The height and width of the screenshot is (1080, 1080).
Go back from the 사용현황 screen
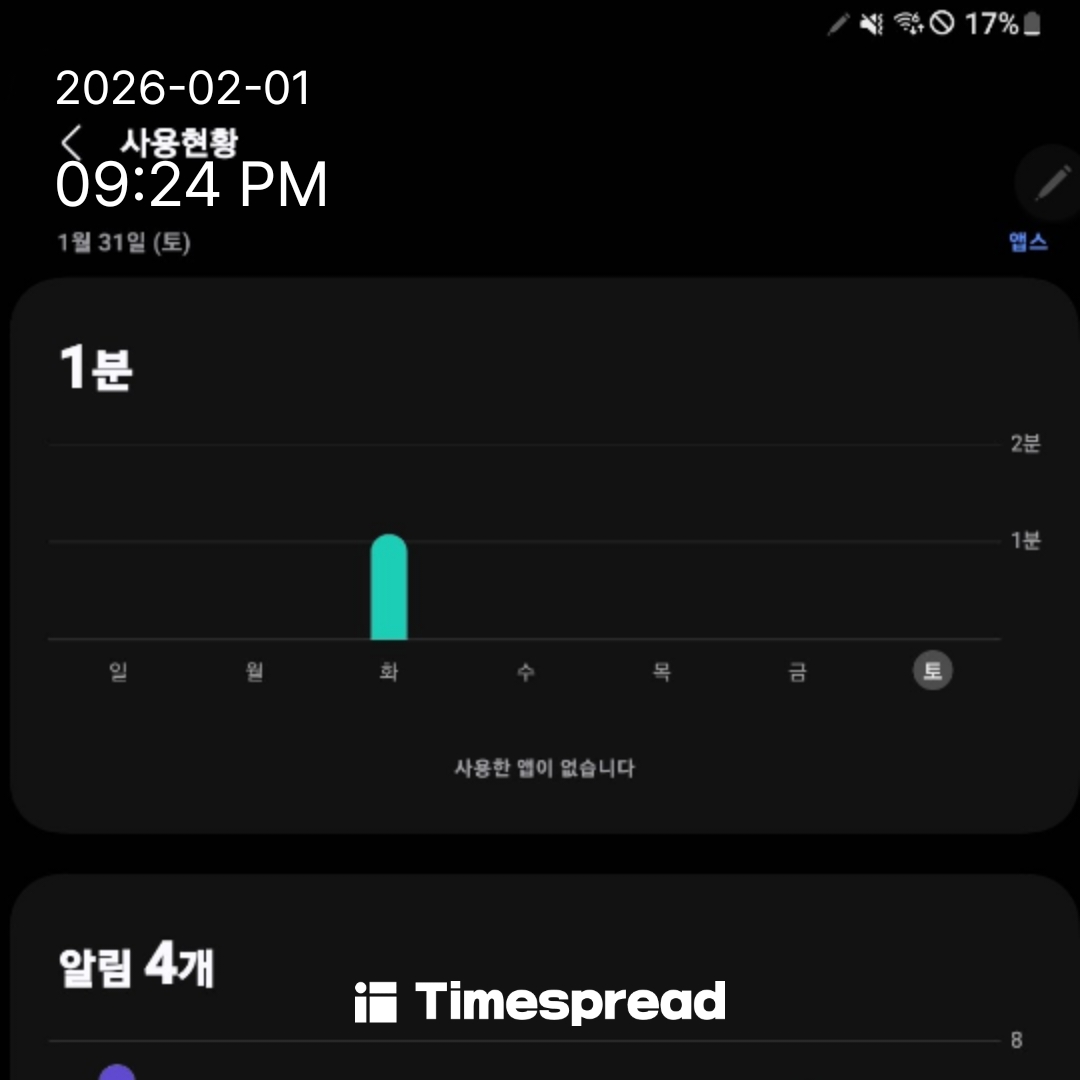click(72, 143)
